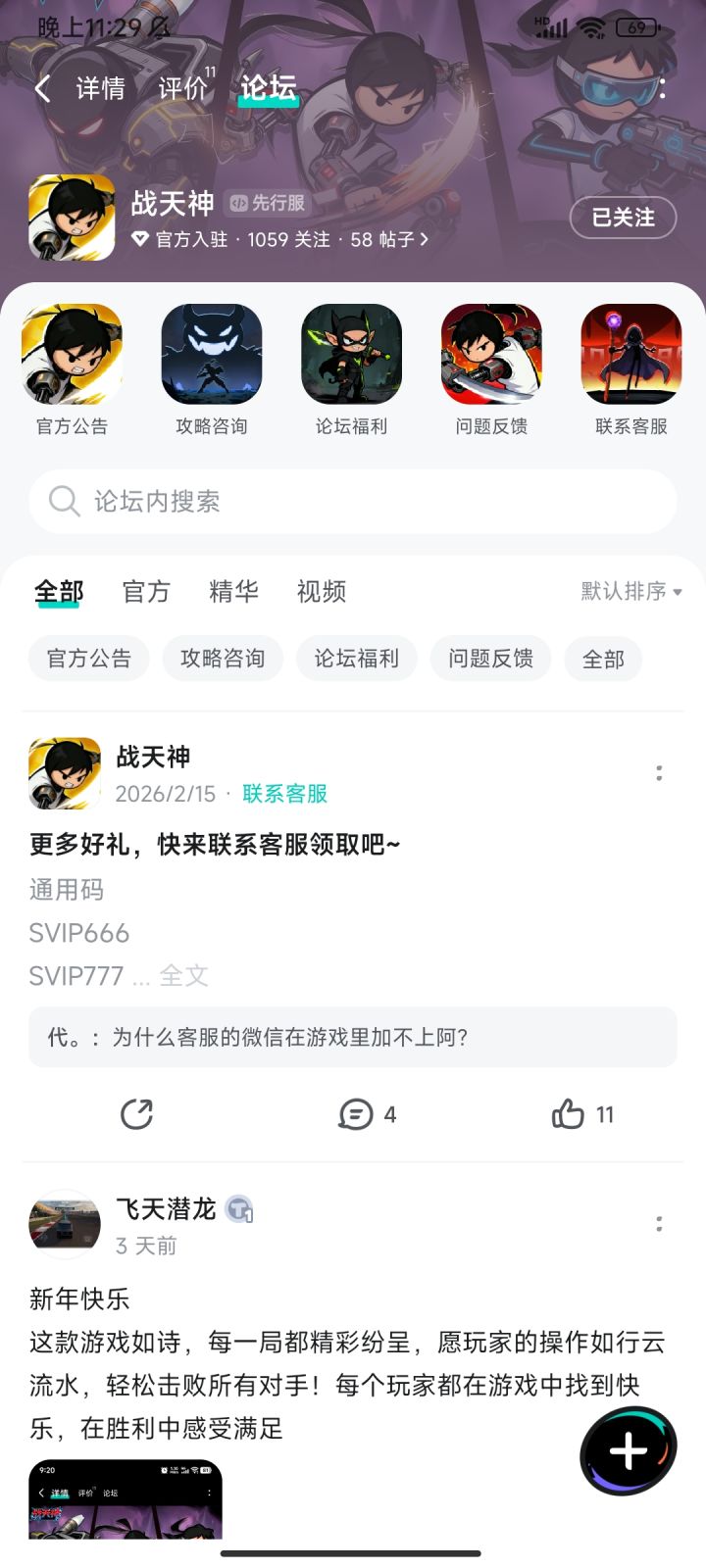Image resolution: width=706 pixels, height=1568 pixels.
Task: Switch to the 视频 tab
Action: pos(319,592)
